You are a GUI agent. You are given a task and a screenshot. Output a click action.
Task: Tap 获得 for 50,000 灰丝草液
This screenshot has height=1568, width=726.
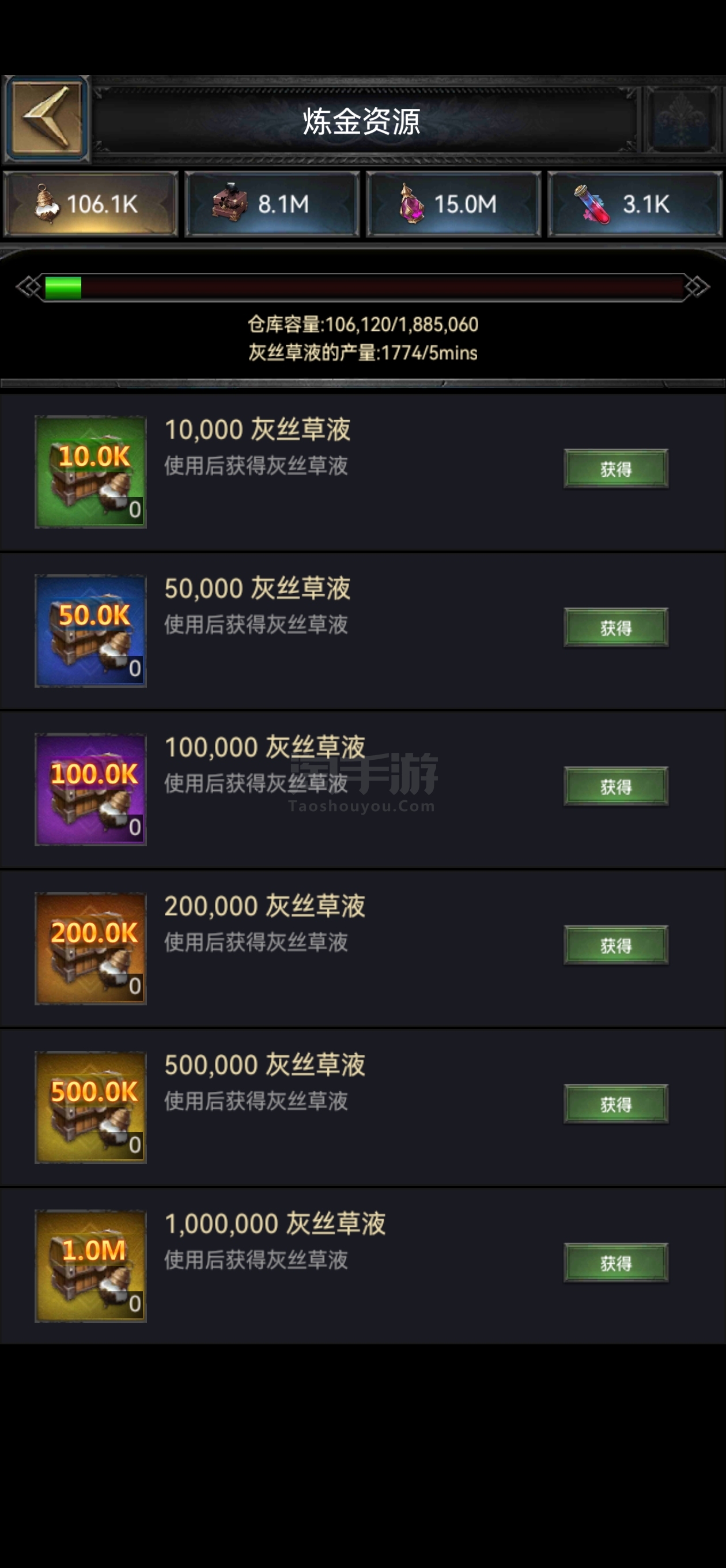616,628
